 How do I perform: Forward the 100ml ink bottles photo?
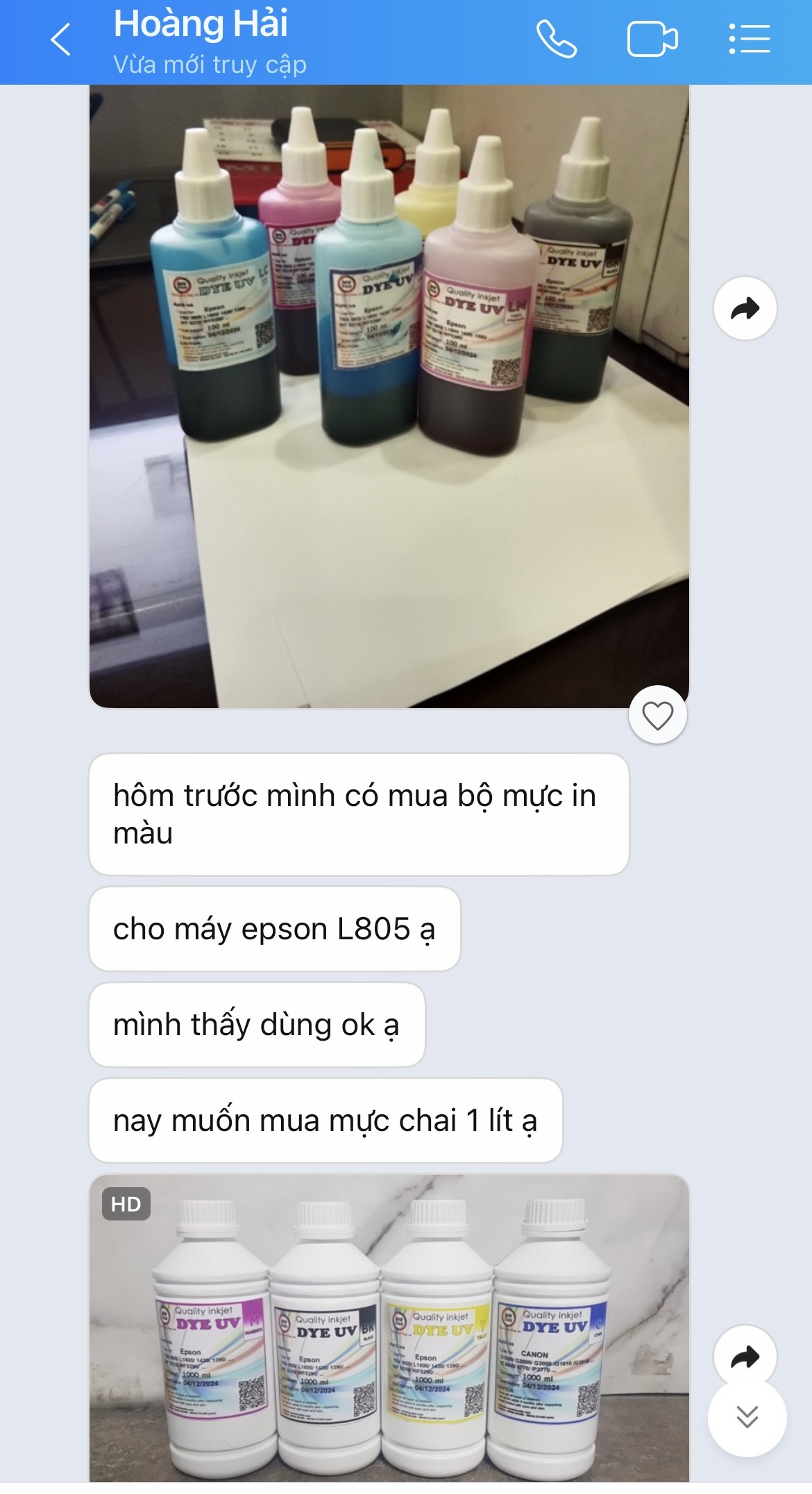tap(746, 308)
